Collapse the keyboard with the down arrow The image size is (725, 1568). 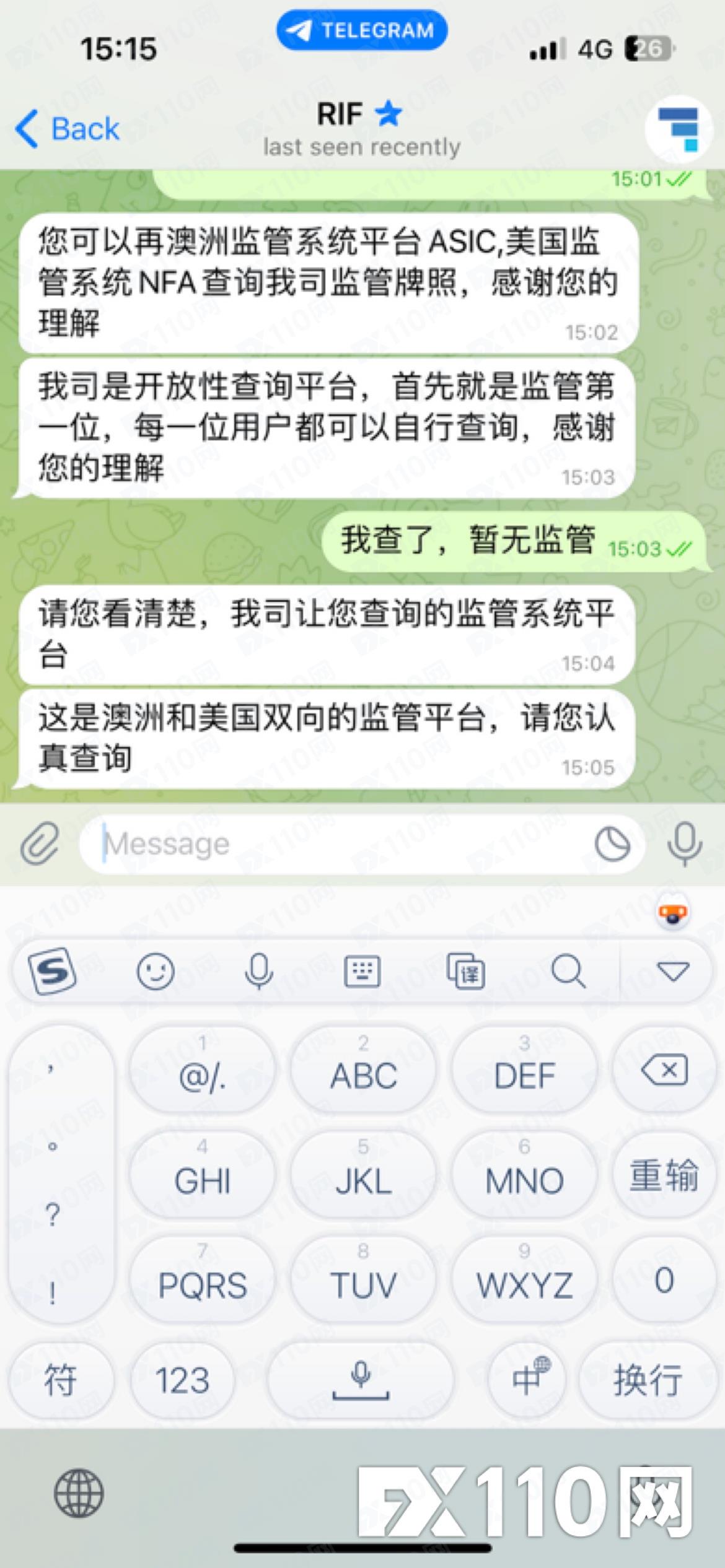(x=673, y=971)
